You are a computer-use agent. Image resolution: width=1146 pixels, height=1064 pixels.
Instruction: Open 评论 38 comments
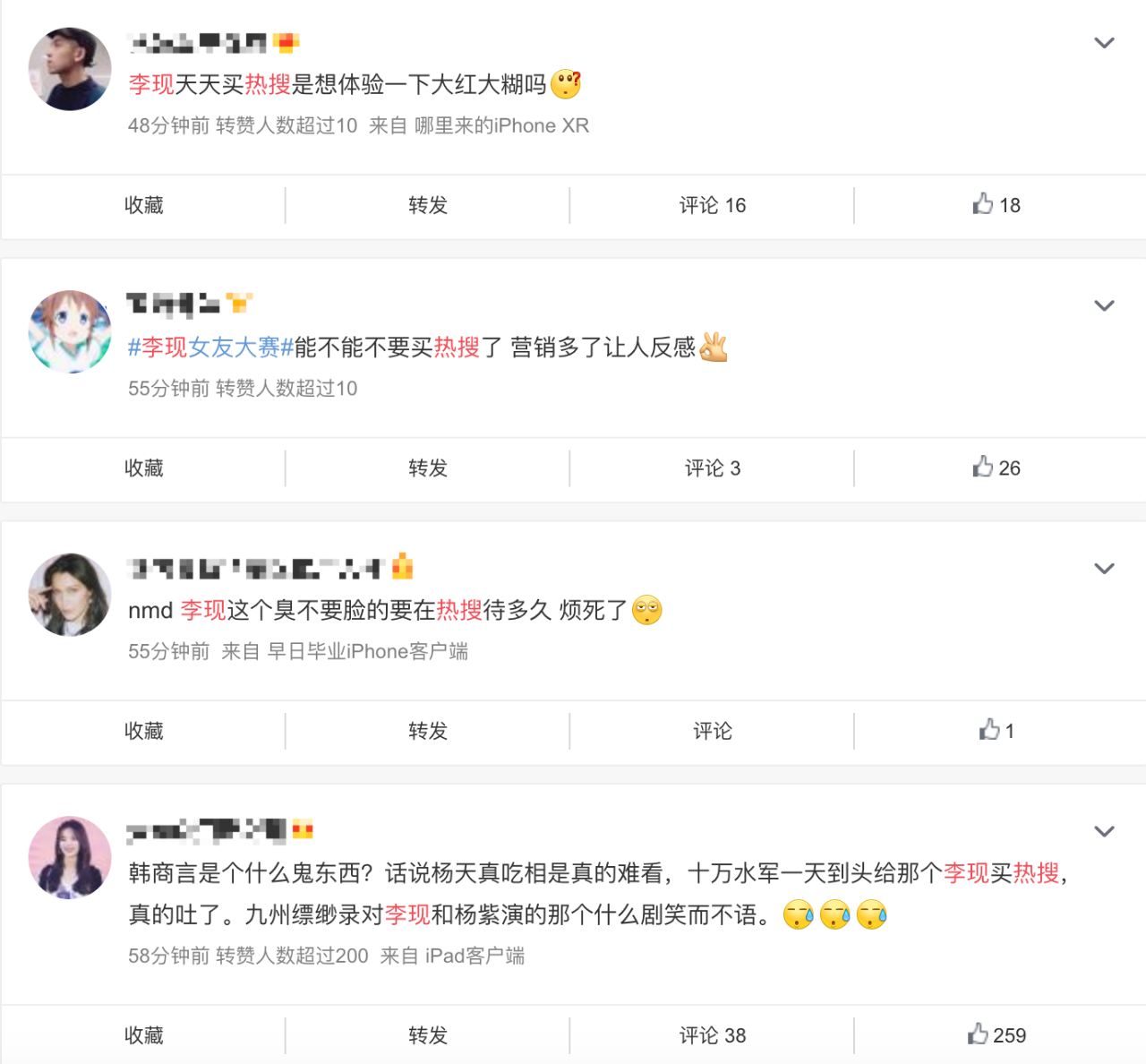(x=713, y=1035)
